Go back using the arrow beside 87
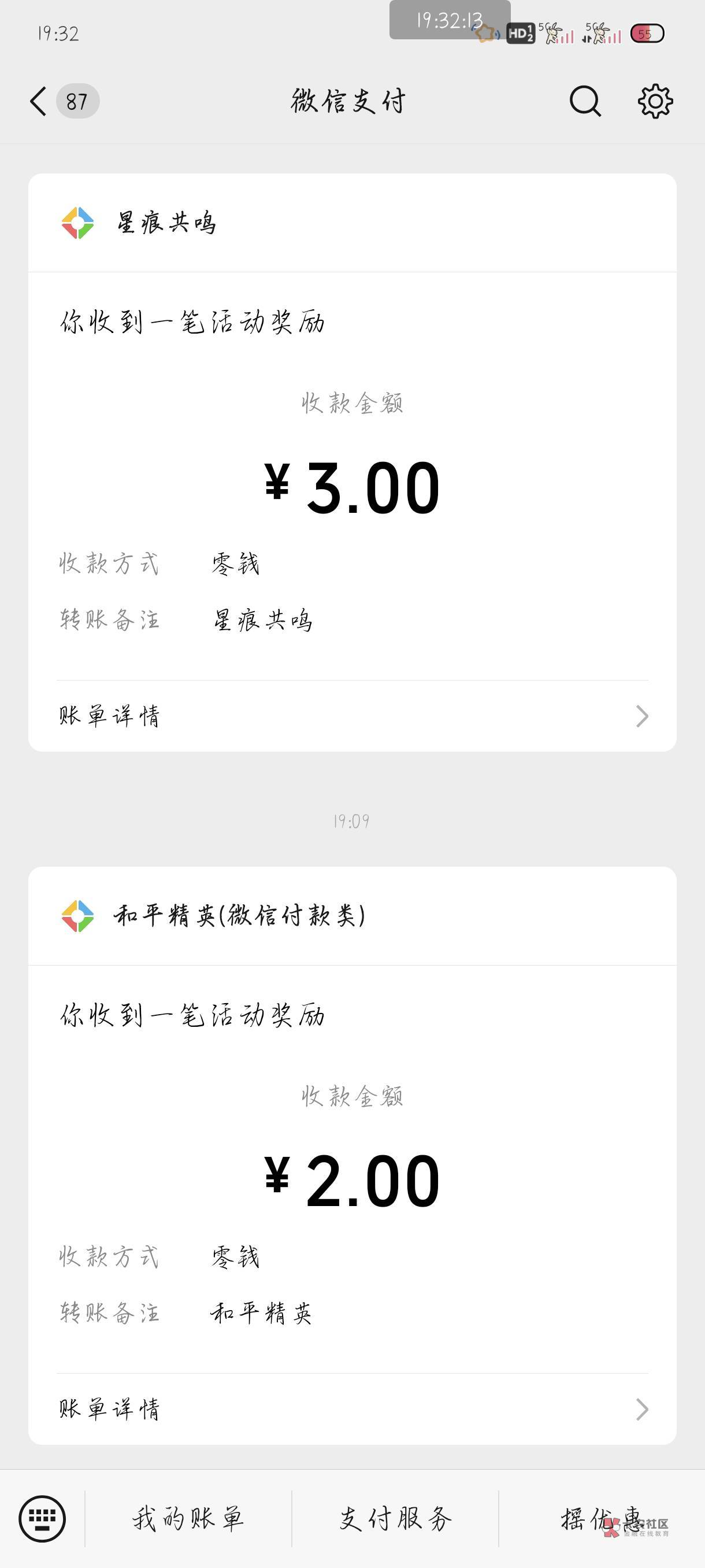 tap(38, 101)
